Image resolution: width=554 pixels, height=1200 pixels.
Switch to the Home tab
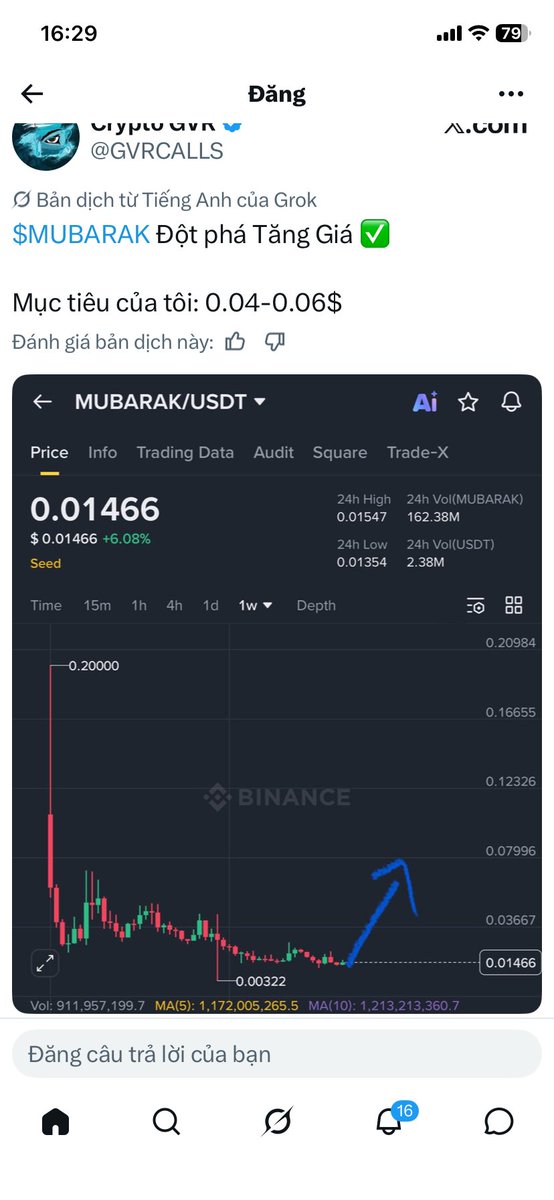coord(55,1122)
